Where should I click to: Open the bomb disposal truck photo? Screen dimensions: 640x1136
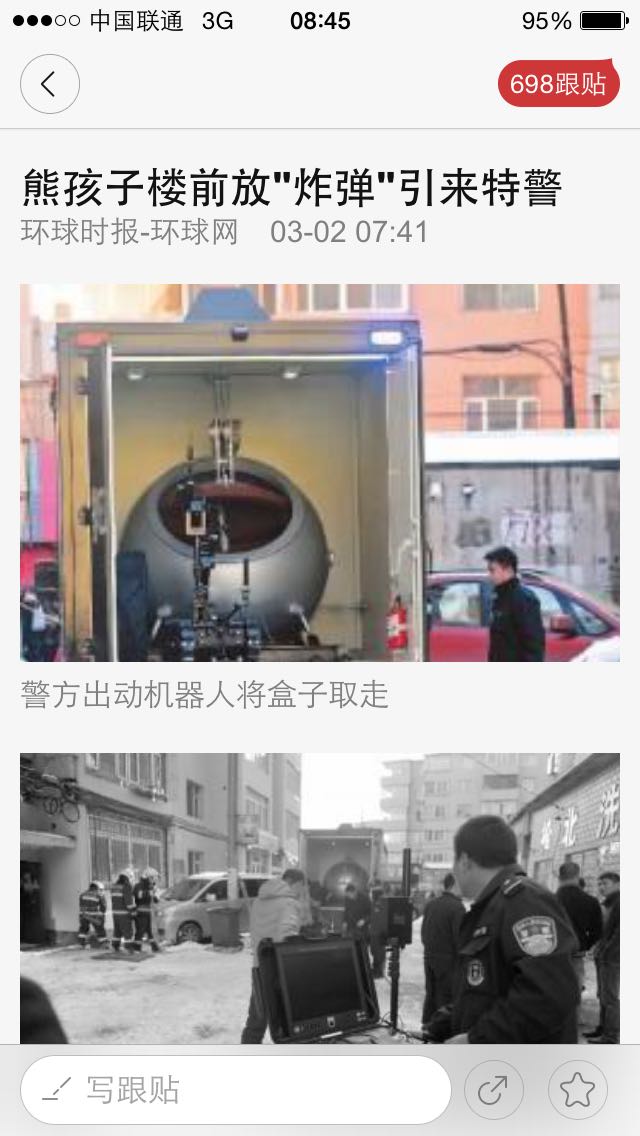[x=320, y=472]
